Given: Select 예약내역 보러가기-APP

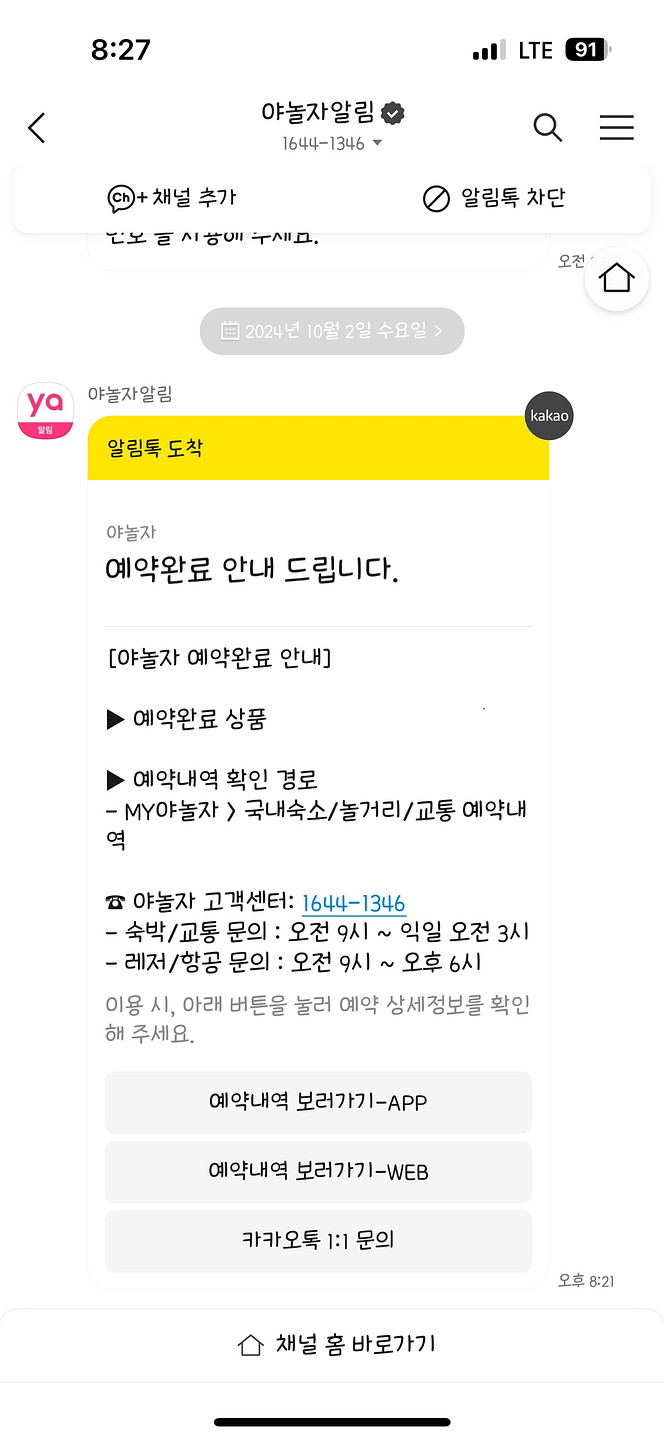Looking at the screenshot, I should tap(318, 1102).
